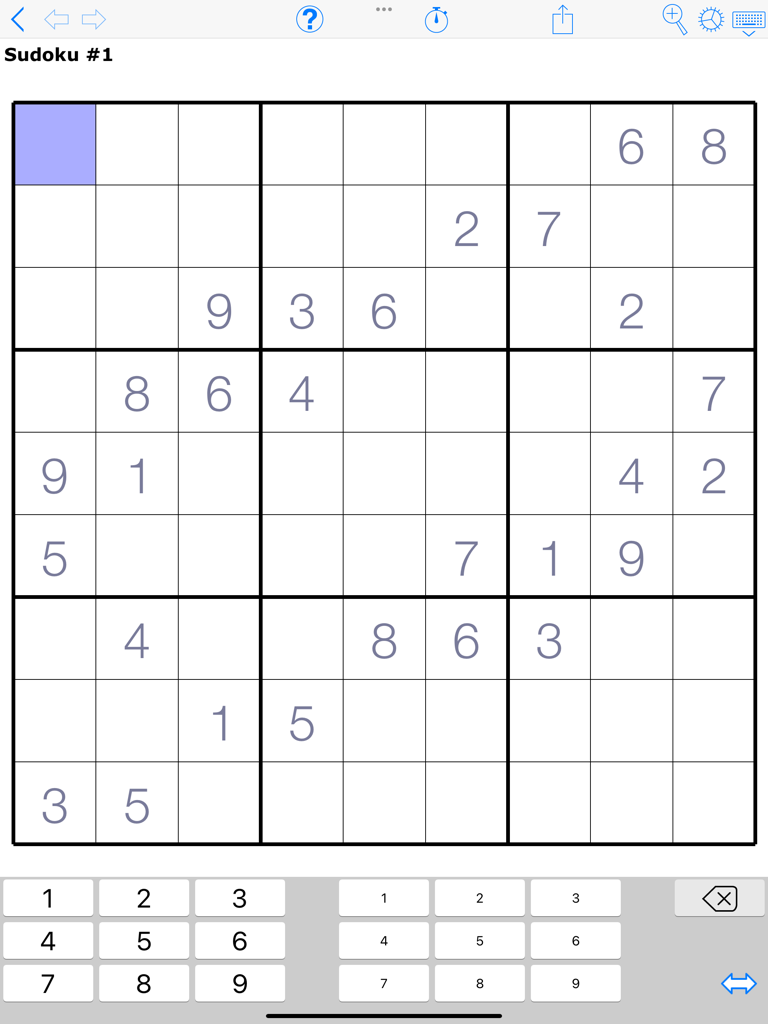This screenshot has height=1024, width=768.
Task: Tap the zoom in magnifier
Action: 675,19
